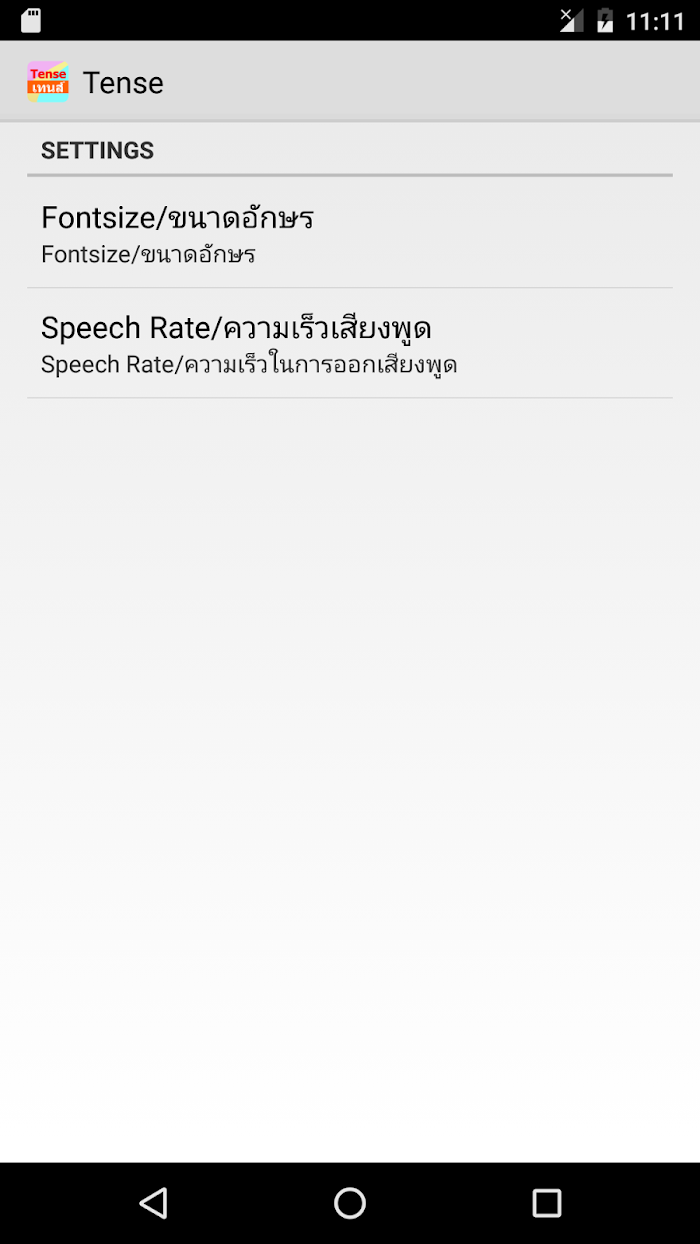Open the Speech Rate setting

point(350,343)
